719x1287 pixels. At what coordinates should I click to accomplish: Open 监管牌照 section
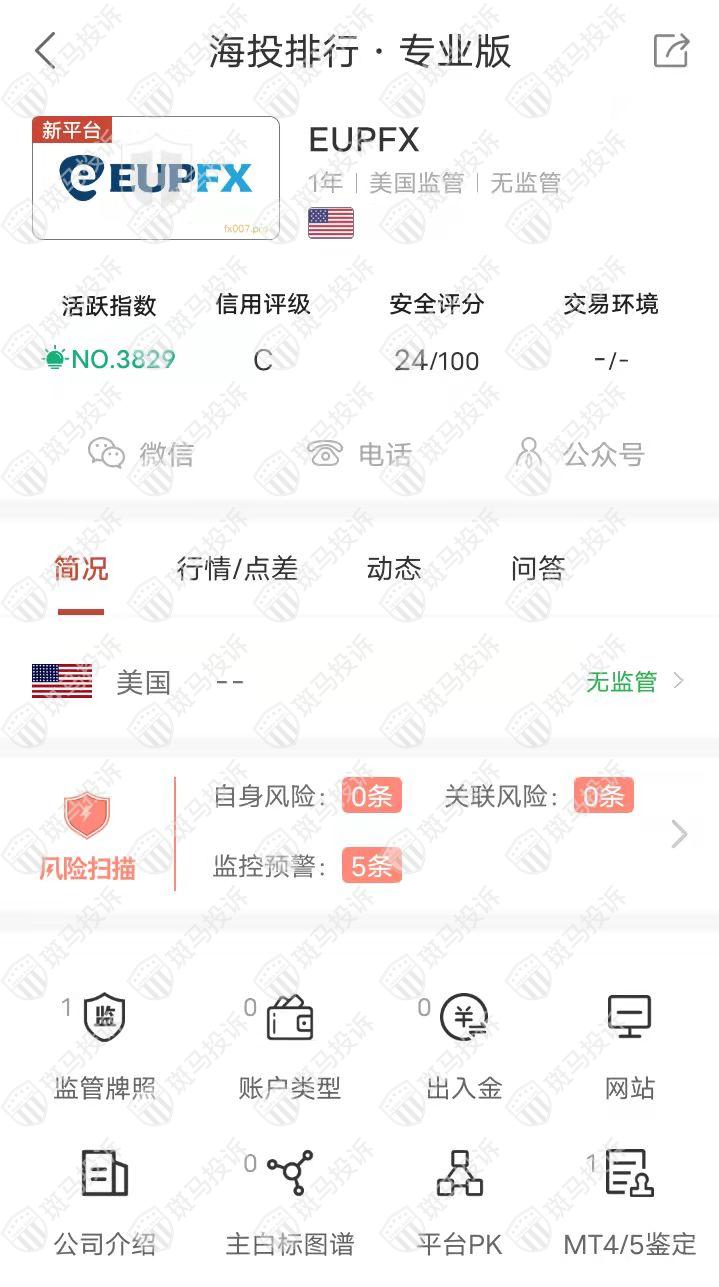[x=104, y=1045]
